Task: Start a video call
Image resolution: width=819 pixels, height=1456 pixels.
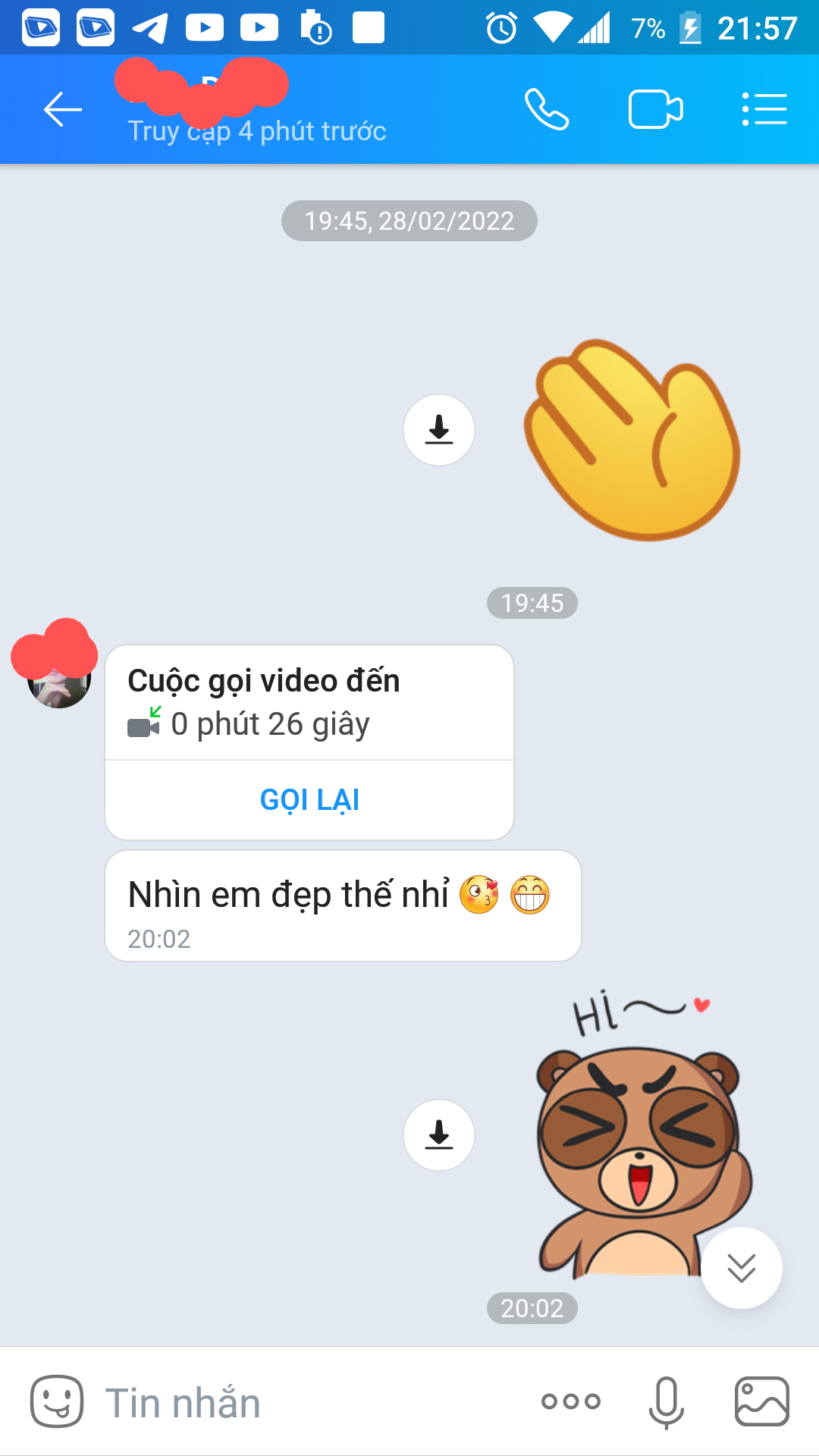Action: (x=656, y=110)
